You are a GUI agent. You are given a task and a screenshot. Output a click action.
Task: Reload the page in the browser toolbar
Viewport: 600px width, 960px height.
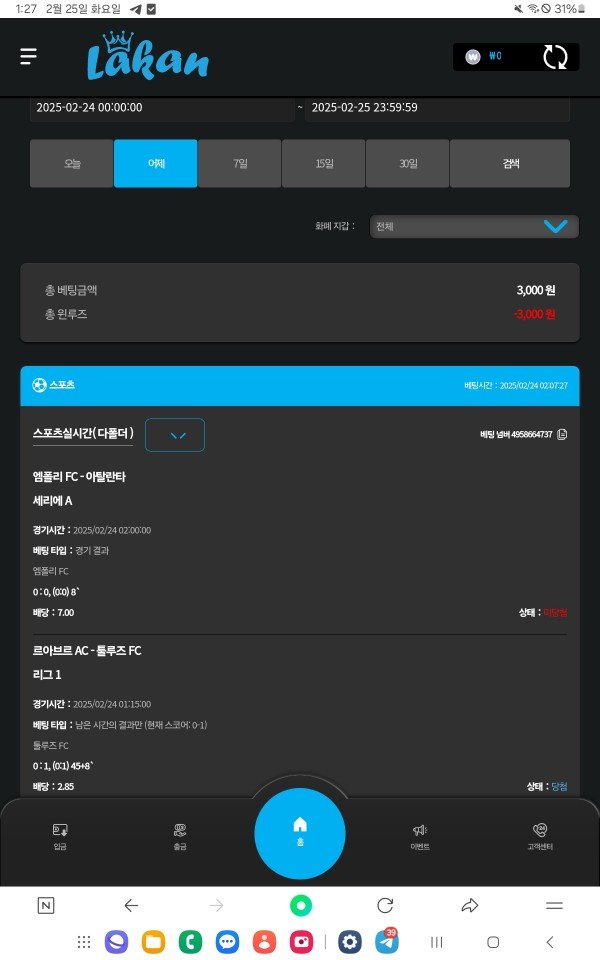385,905
